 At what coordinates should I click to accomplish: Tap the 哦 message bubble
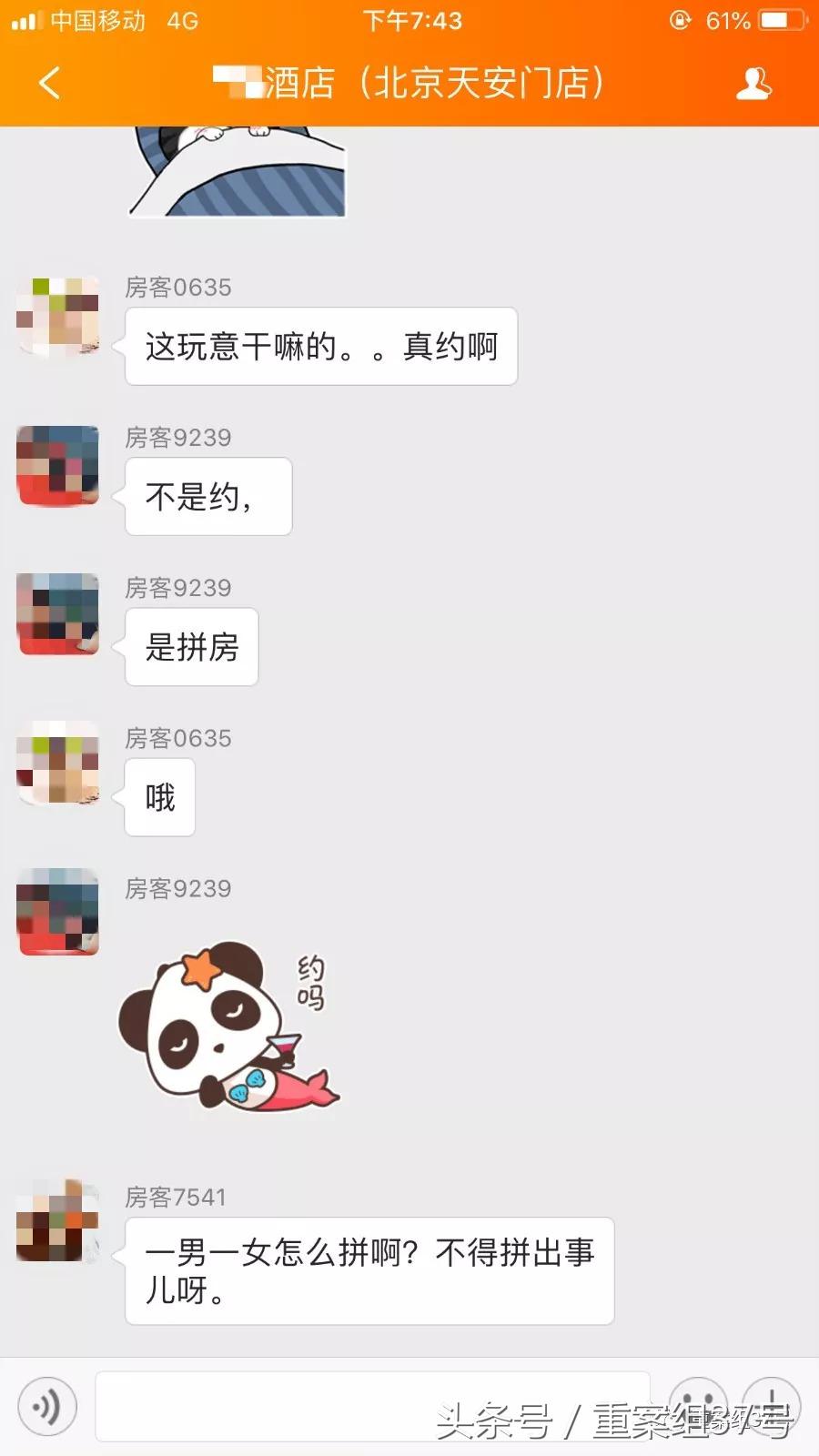[159, 797]
